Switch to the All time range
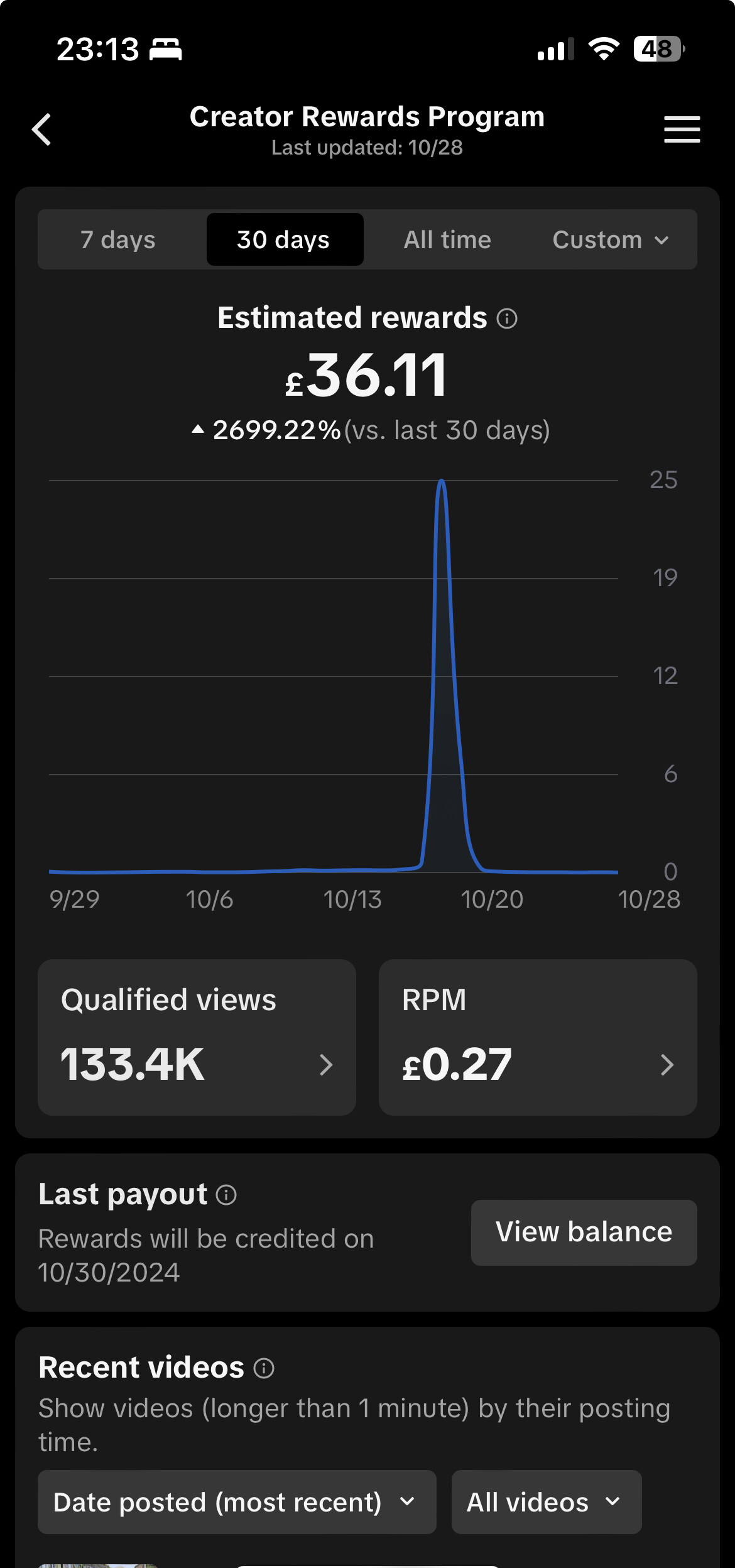Viewport: 735px width, 1568px height. coord(447,239)
